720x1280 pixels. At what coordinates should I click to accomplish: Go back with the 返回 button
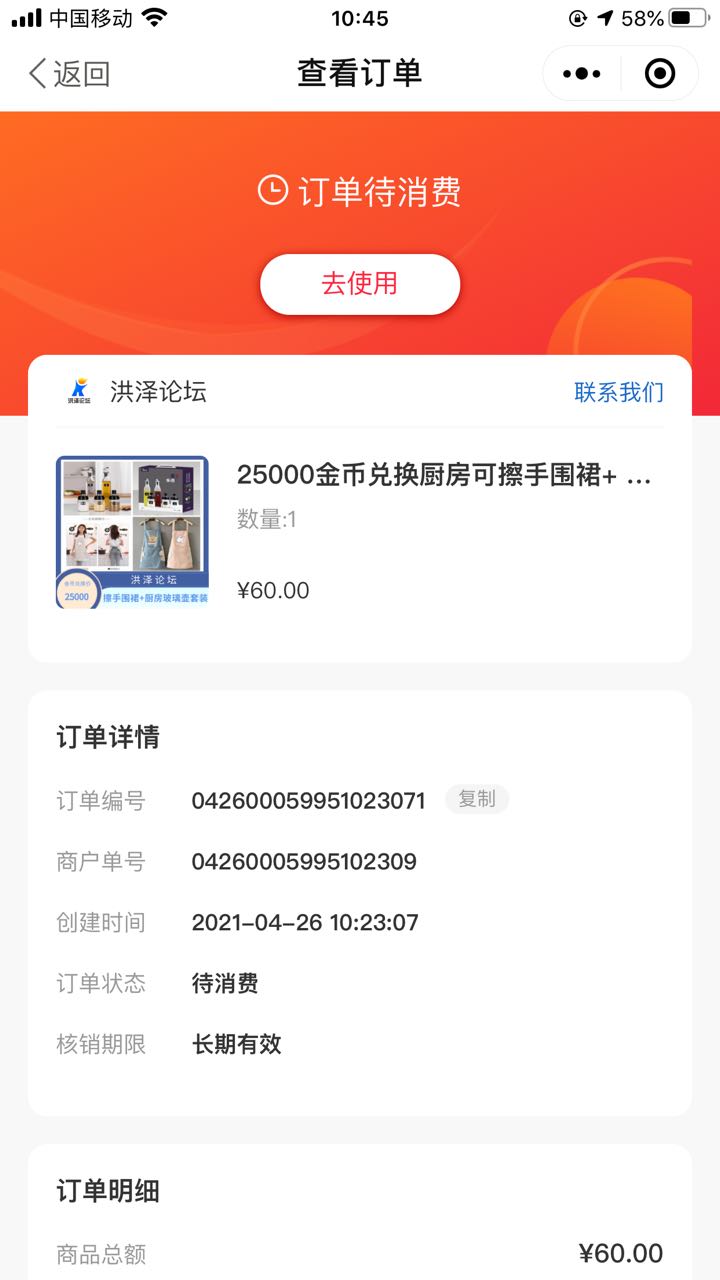pos(68,73)
